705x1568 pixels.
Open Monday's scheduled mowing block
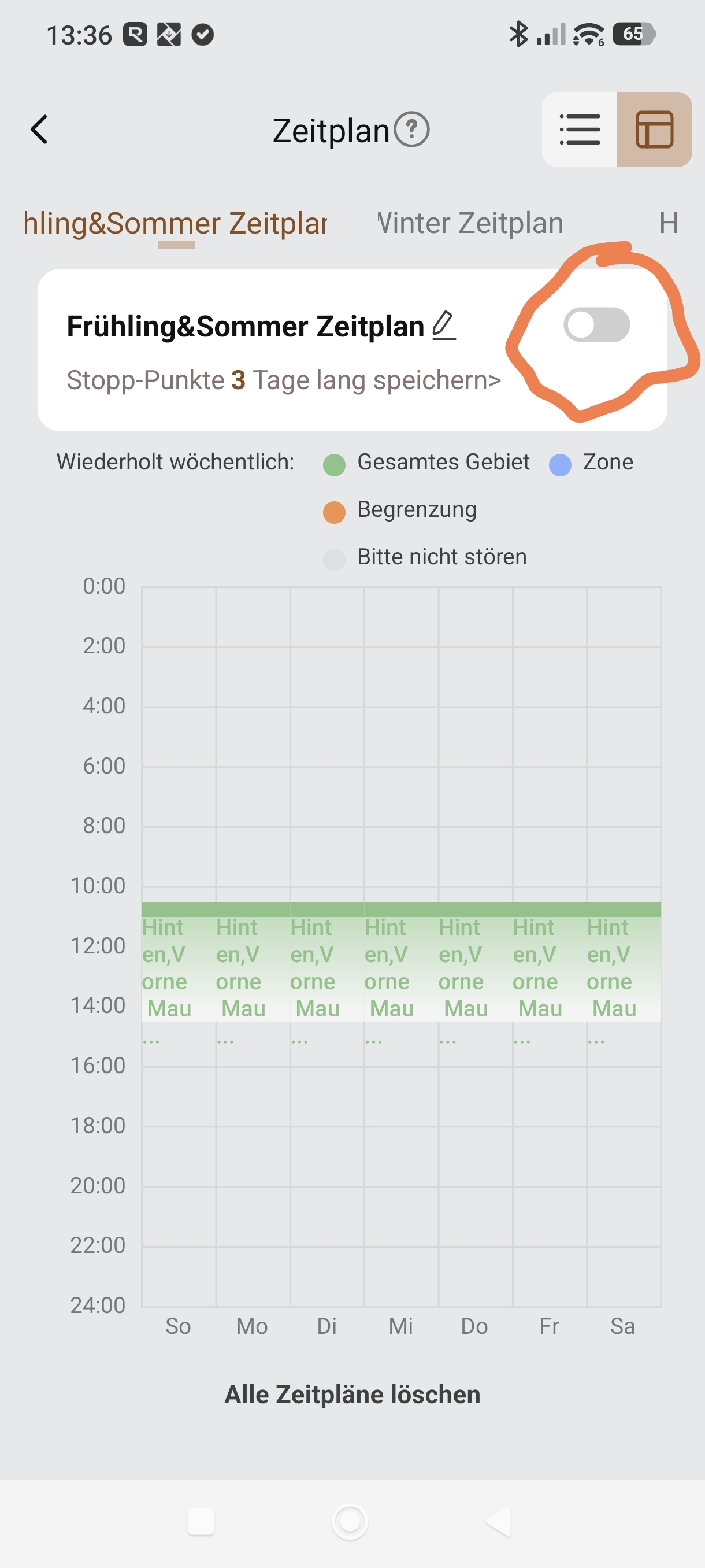[253, 961]
